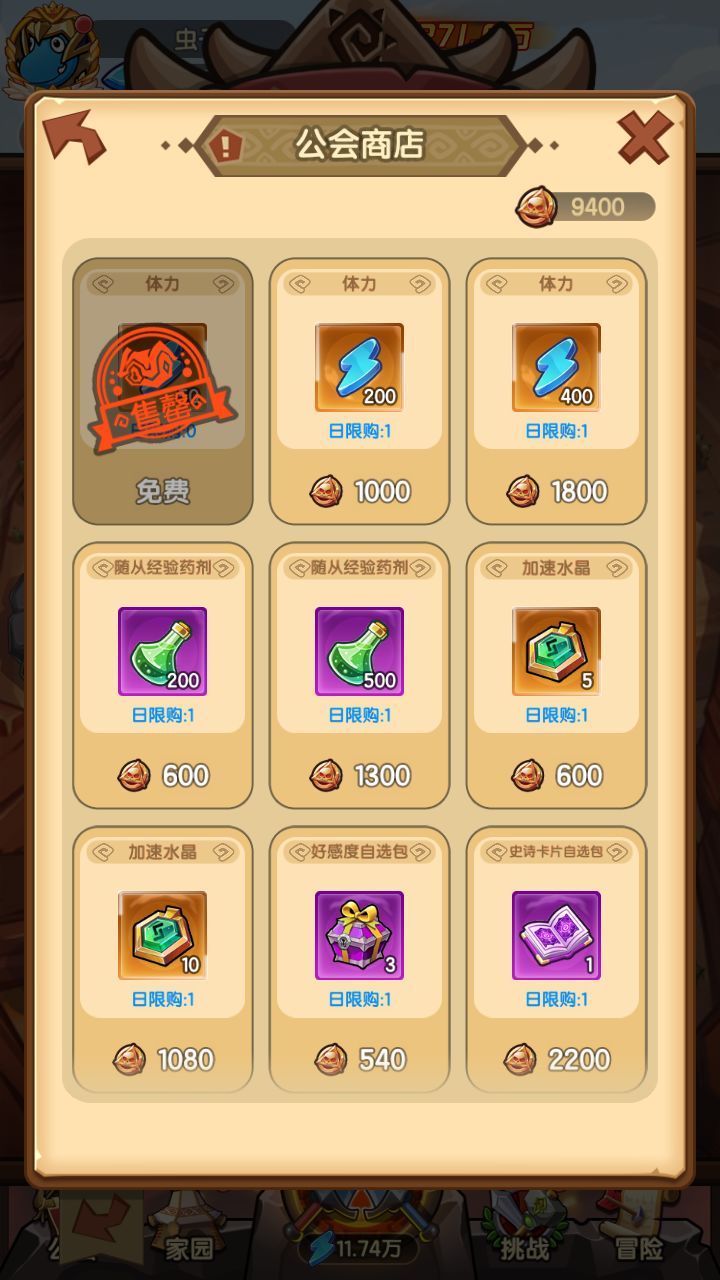Screen dimensions: 720x1280
Task: Tap the guild coin currency icon near 9400
Action: tap(536, 207)
